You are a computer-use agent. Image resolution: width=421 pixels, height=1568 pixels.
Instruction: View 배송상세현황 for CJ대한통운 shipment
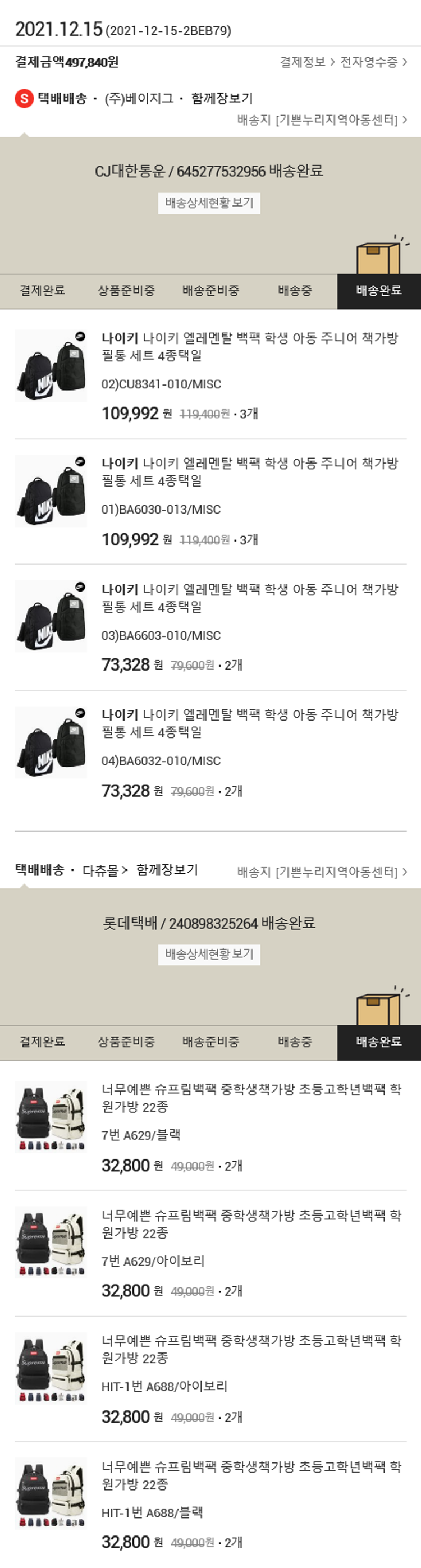tap(209, 203)
